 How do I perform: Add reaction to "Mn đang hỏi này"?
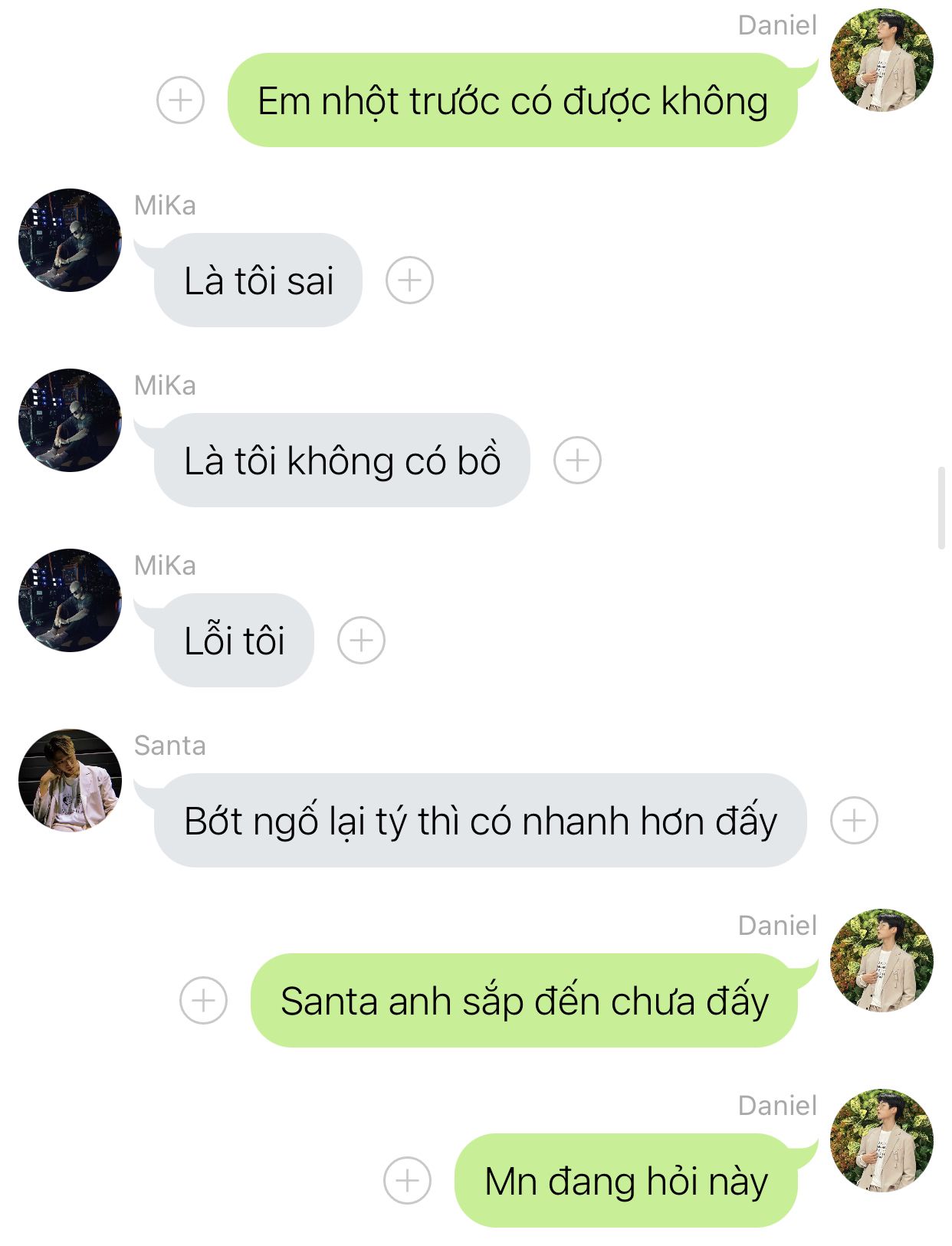click(x=407, y=1180)
